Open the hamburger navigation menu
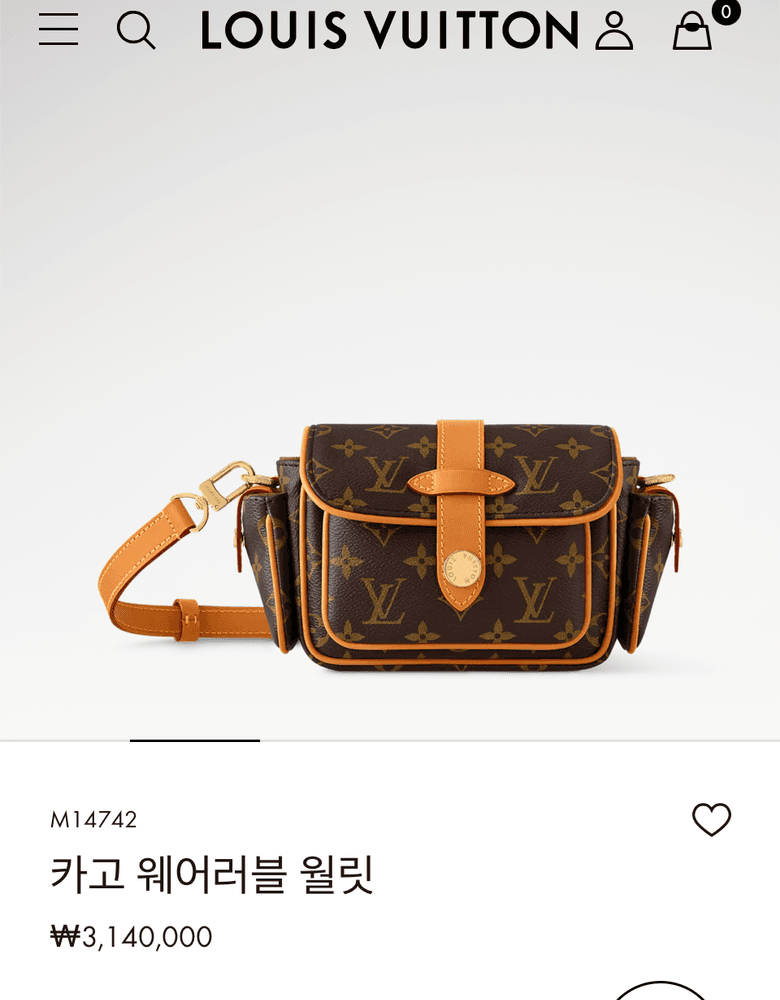This screenshot has width=780, height=1000. pos(58,30)
